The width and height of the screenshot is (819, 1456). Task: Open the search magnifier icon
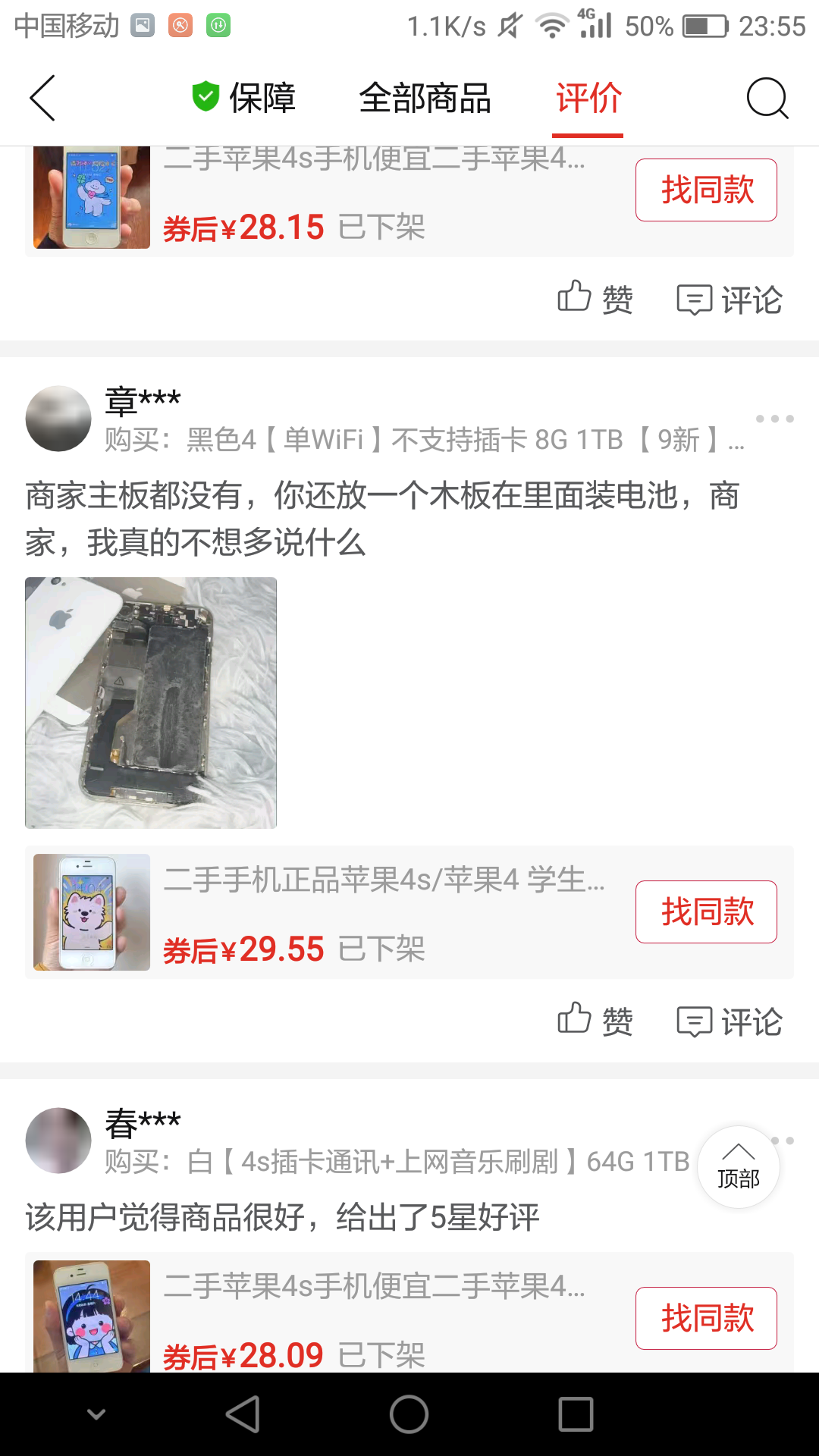pos(767,98)
